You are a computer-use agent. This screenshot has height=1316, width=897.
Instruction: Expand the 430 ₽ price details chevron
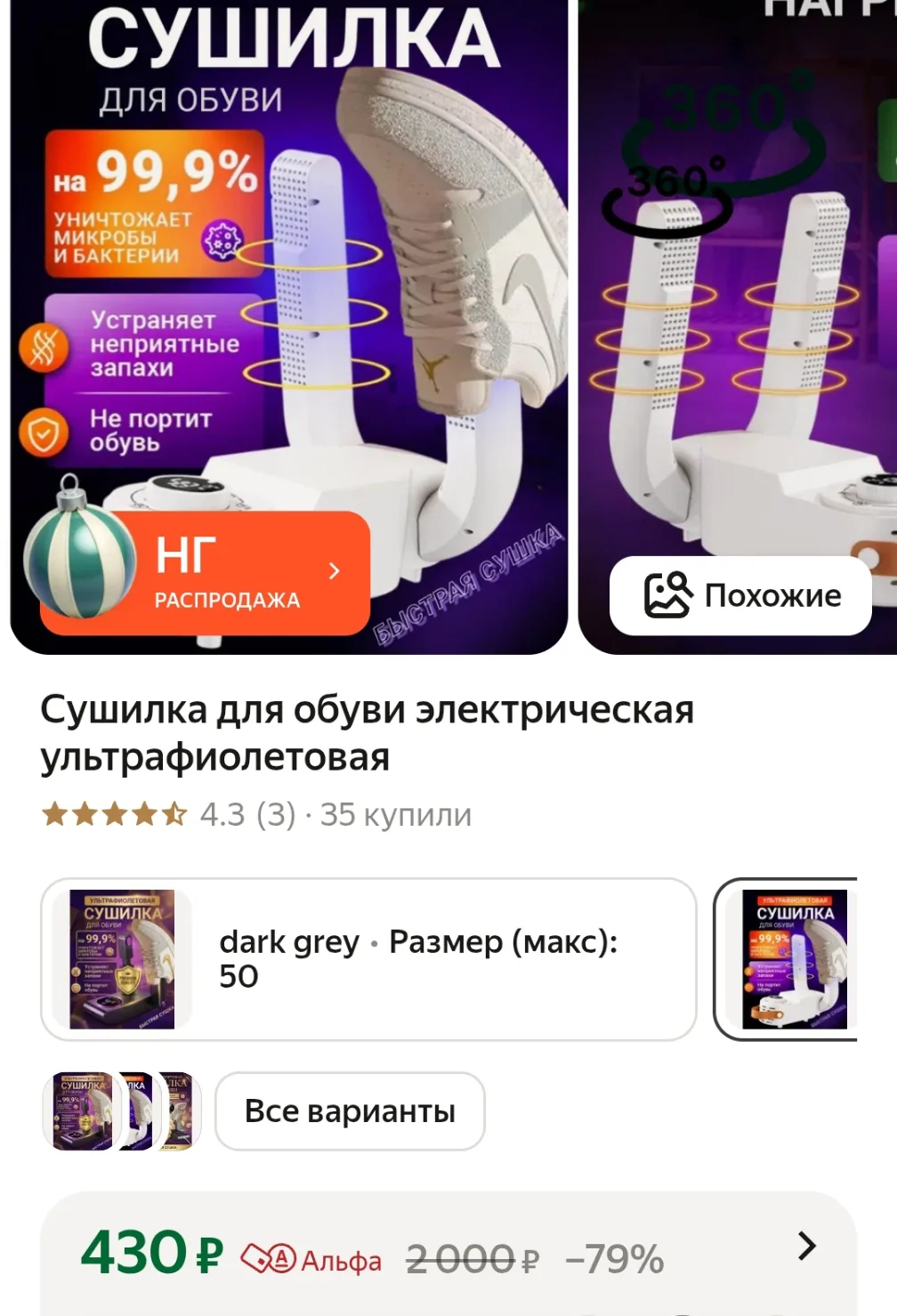[806, 1247]
